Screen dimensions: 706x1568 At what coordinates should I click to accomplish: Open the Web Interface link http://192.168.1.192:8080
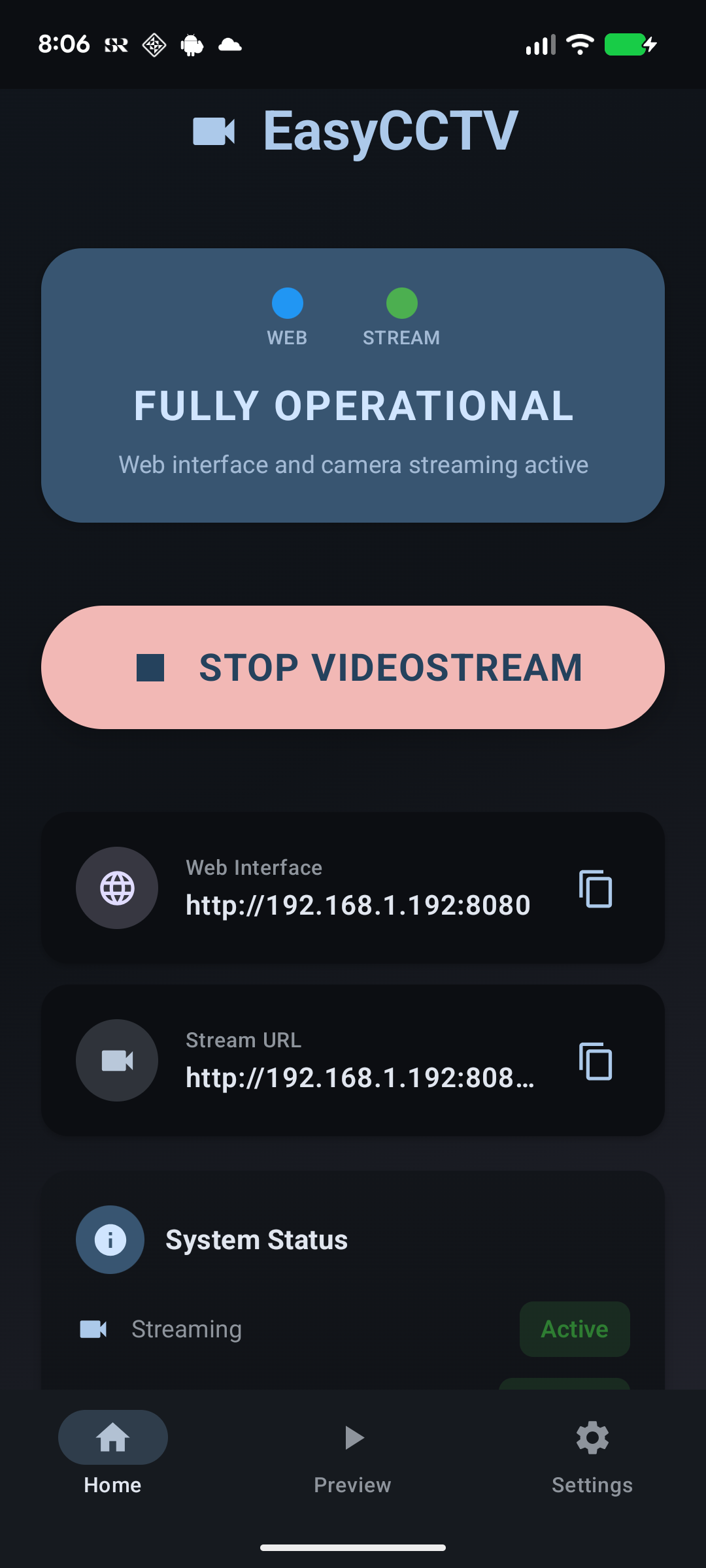point(358,905)
